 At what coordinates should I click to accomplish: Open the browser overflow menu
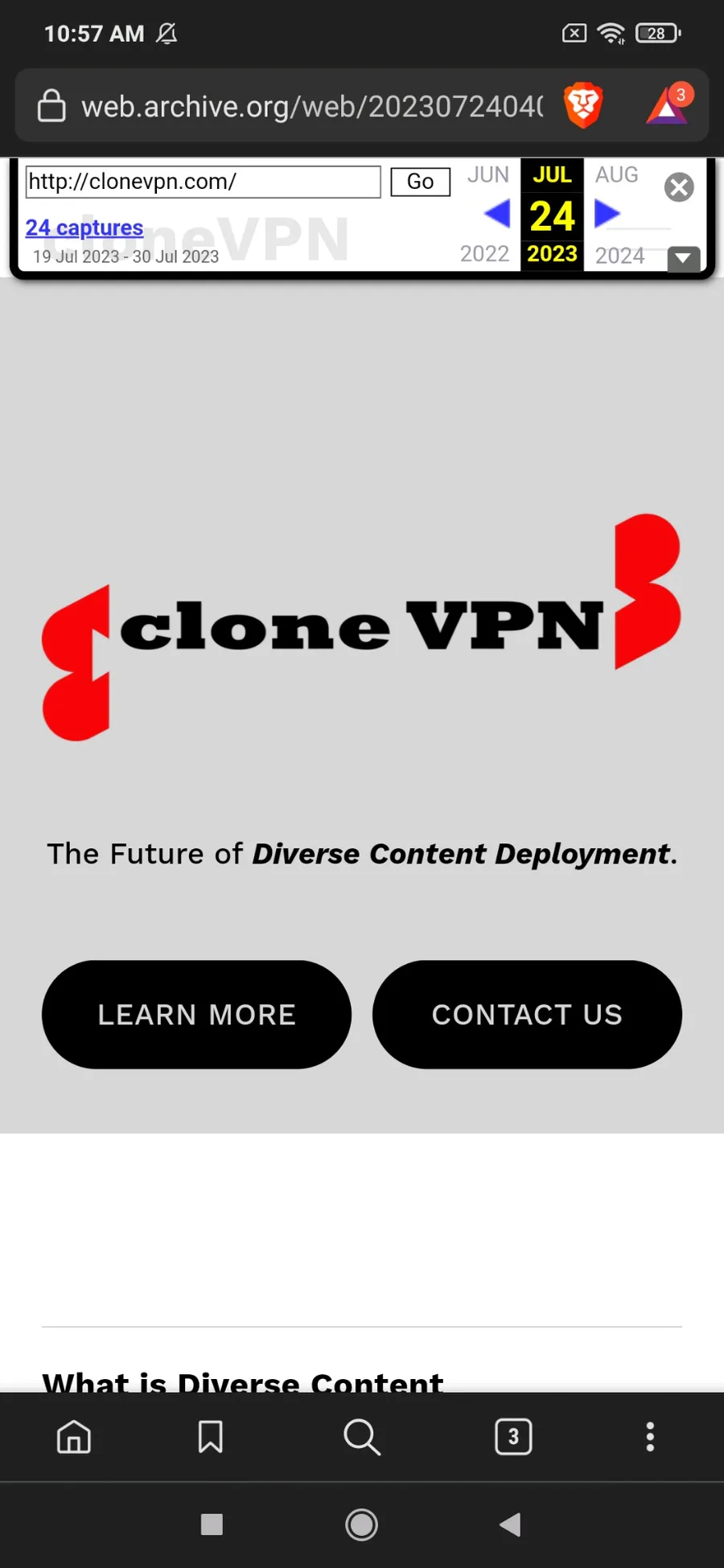pos(650,1436)
